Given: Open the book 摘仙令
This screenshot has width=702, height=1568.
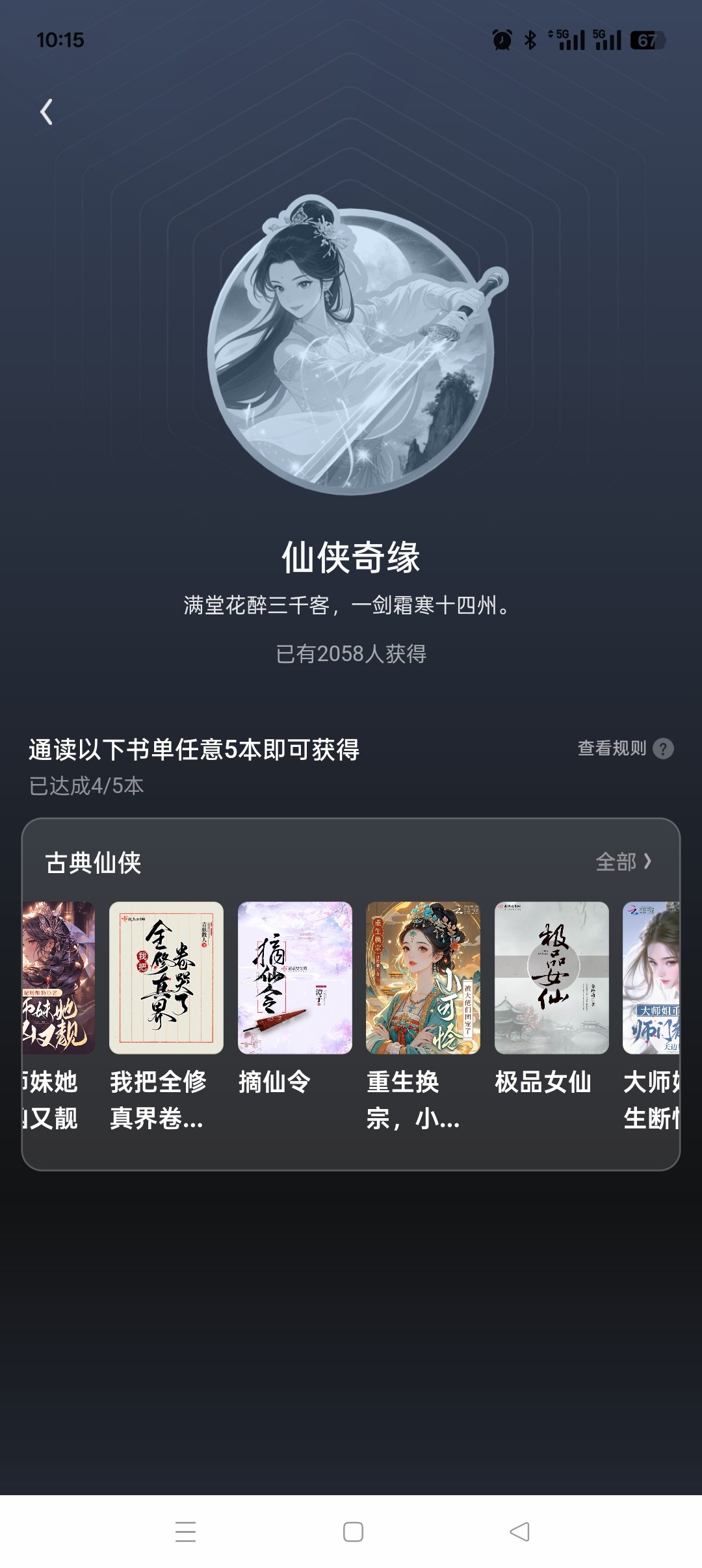Looking at the screenshot, I should point(294,977).
